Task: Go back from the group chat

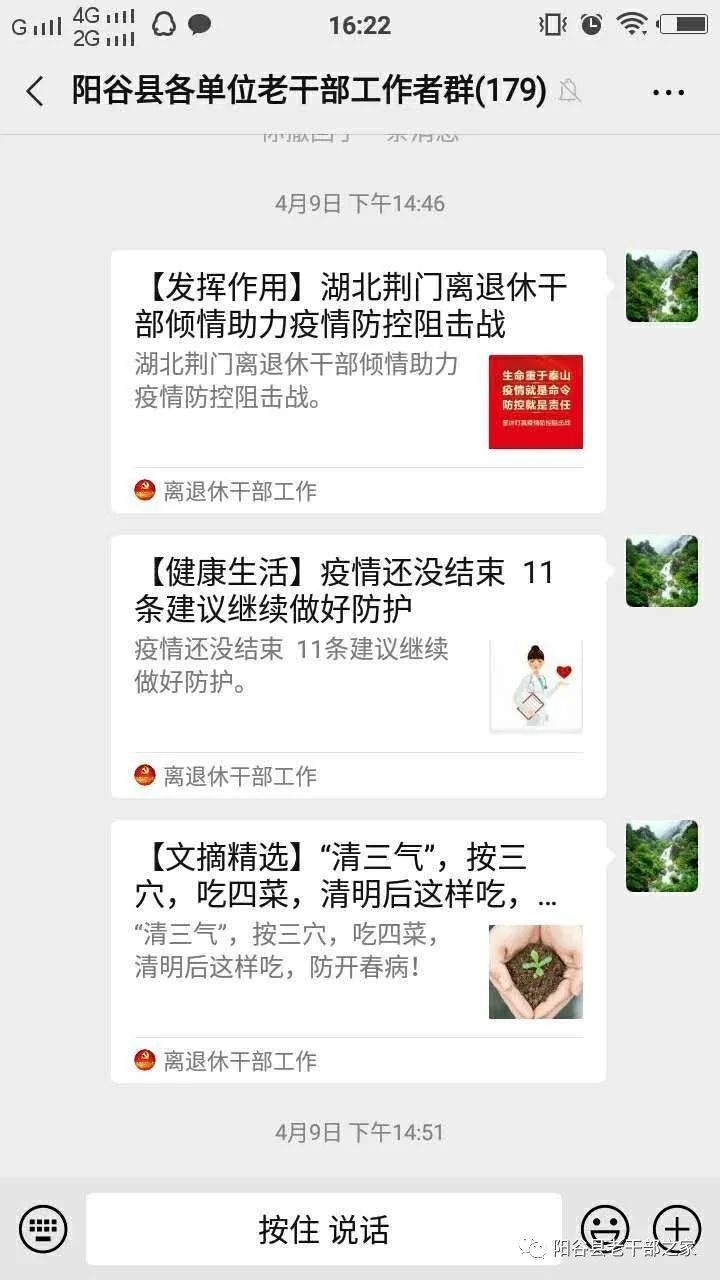Action: pos(35,92)
